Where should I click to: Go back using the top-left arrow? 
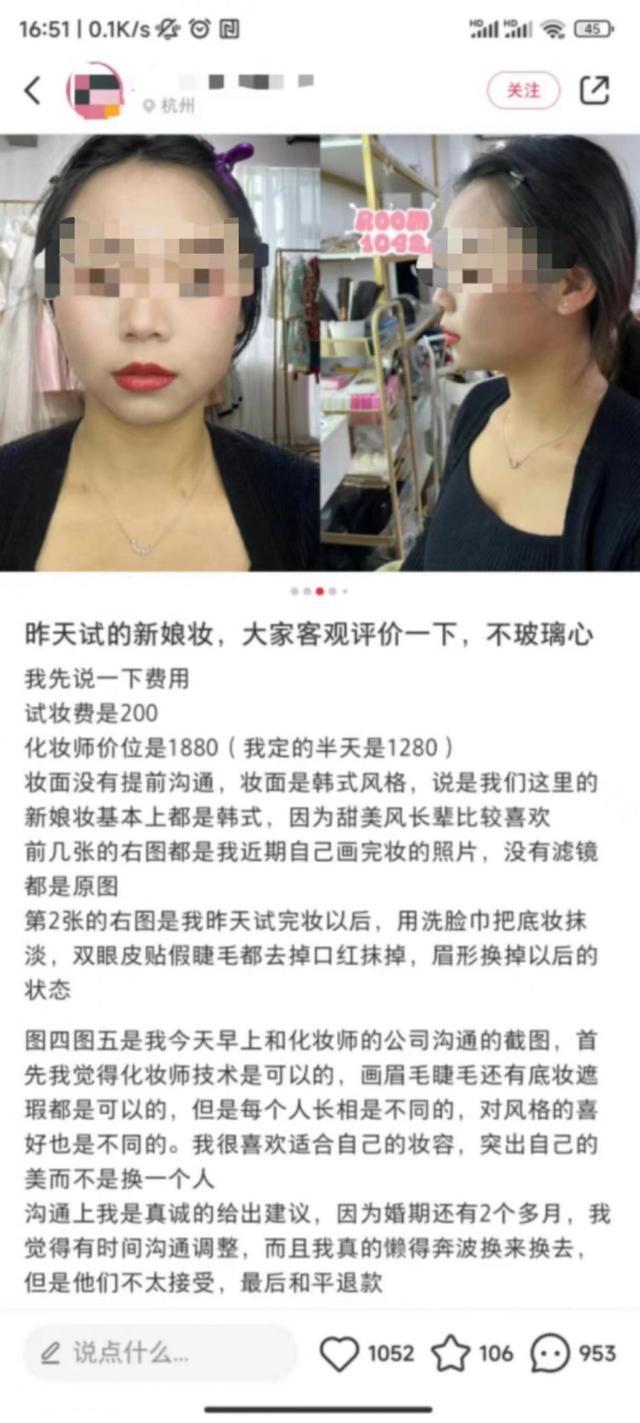coord(33,91)
